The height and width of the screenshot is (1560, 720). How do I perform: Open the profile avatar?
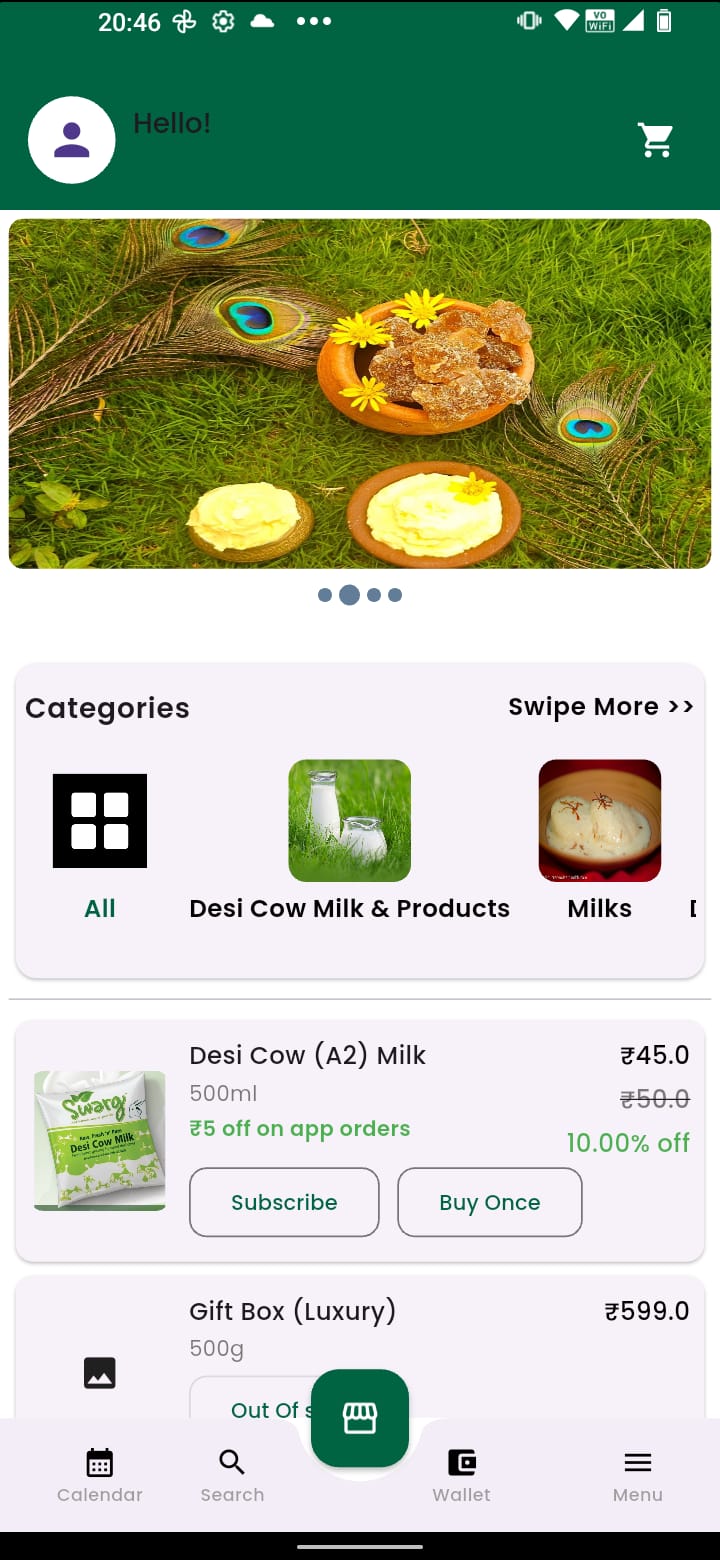tap(72, 140)
